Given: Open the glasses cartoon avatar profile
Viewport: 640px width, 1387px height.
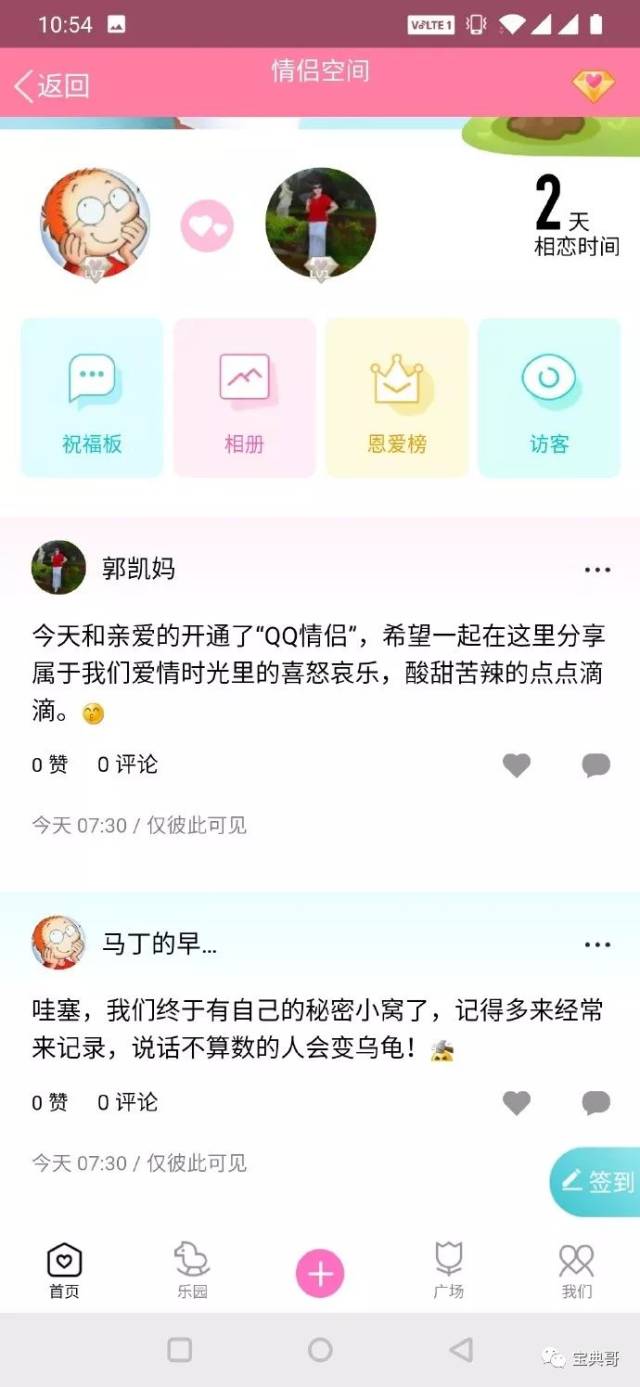Looking at the screenshot, I should (95, 223).
